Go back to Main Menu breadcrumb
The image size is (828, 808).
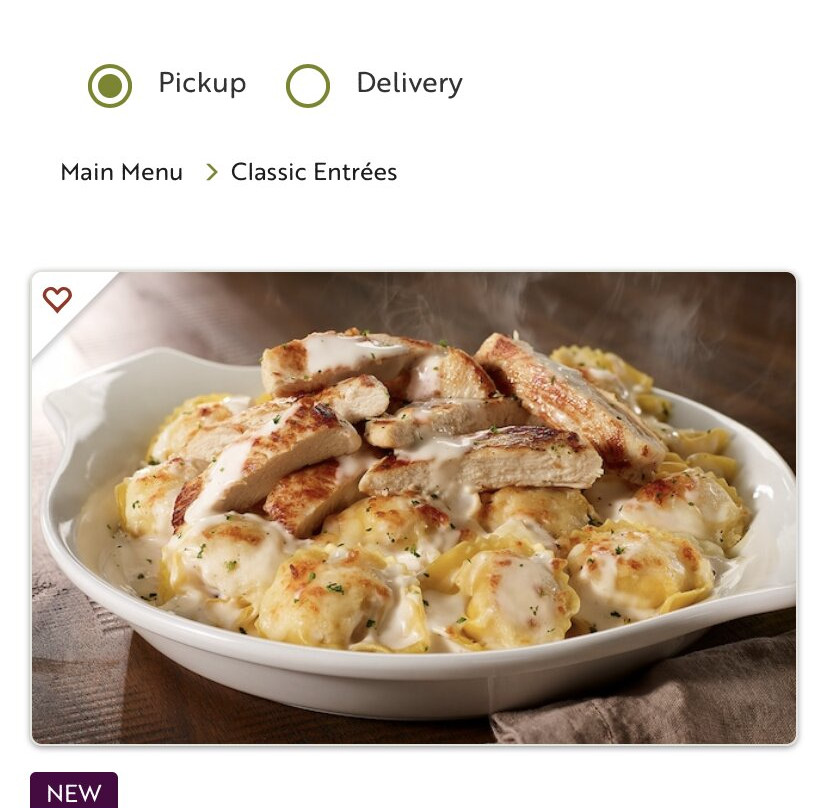coord(121,172)
